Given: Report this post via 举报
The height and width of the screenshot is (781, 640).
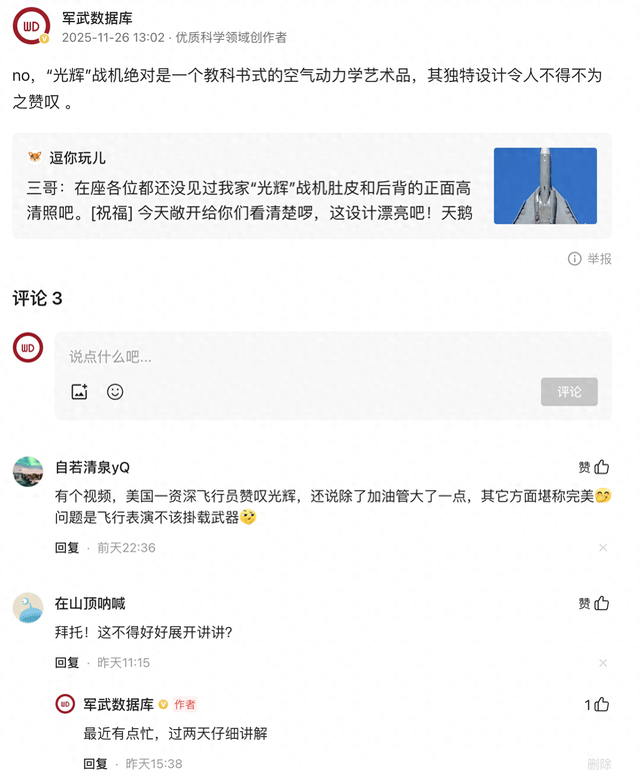Looking at the screenshot, I should click(590, 259).
